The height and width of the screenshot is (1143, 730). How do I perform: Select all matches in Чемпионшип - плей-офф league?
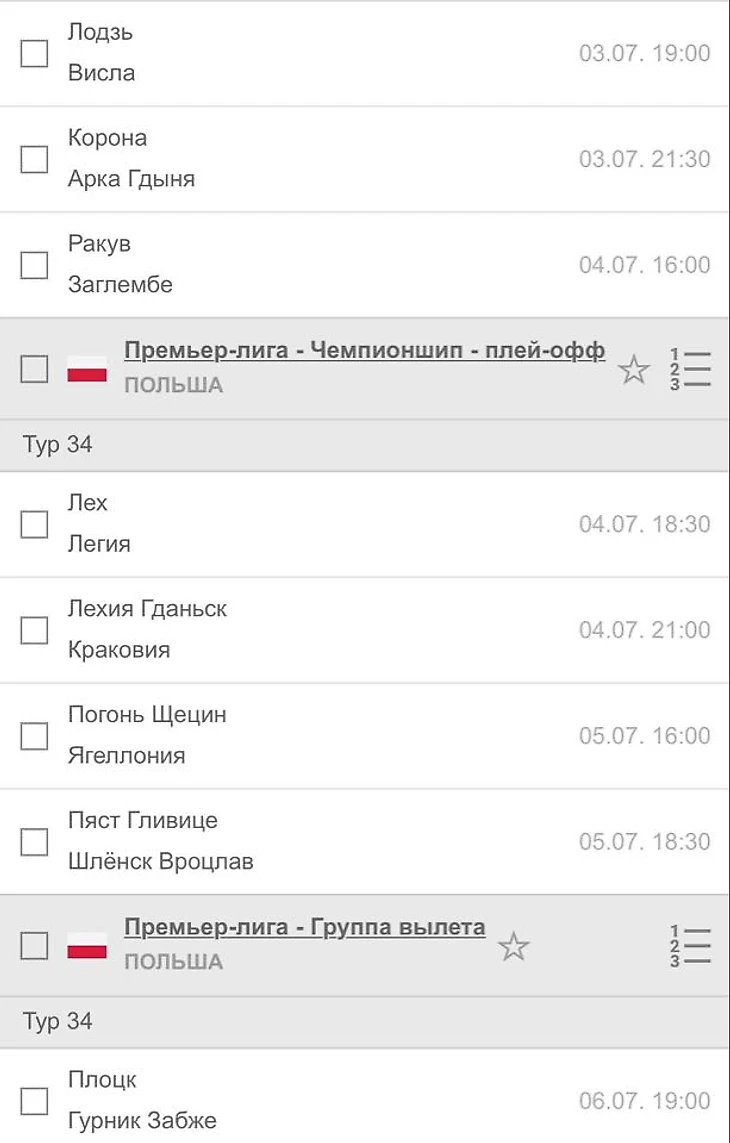pyautogui.click(x=34, y=369)
